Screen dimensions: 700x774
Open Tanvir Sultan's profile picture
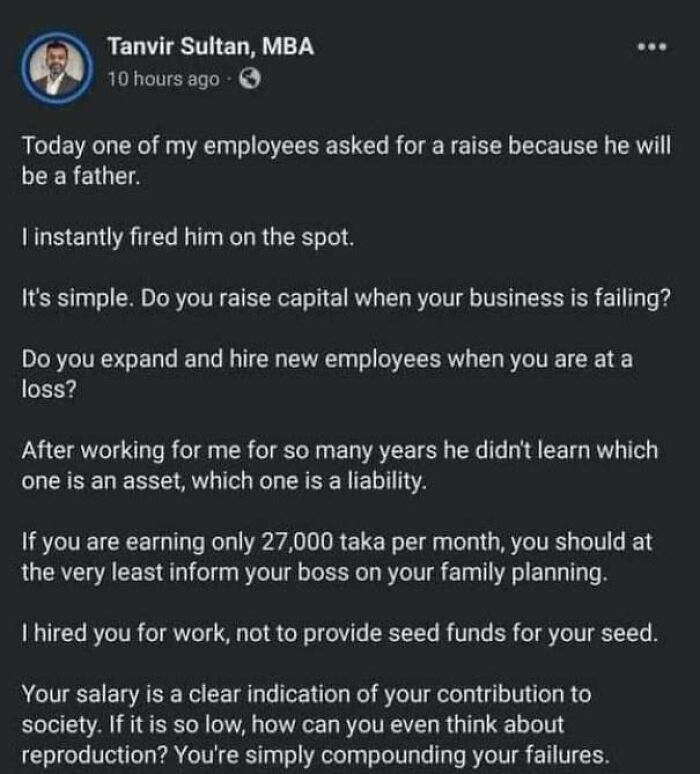pos(57,68)
